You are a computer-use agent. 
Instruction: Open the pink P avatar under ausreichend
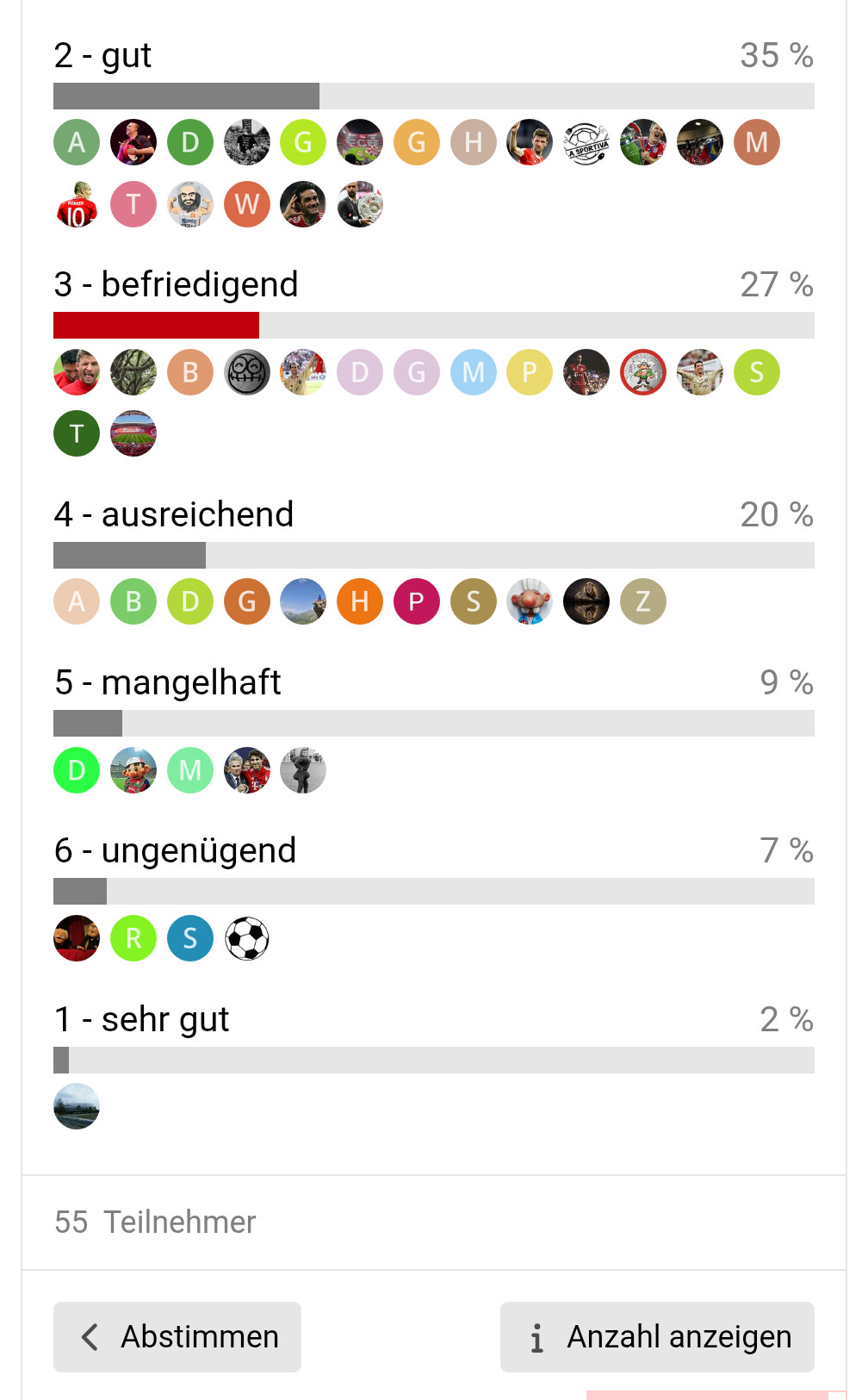tap(417, 601)
